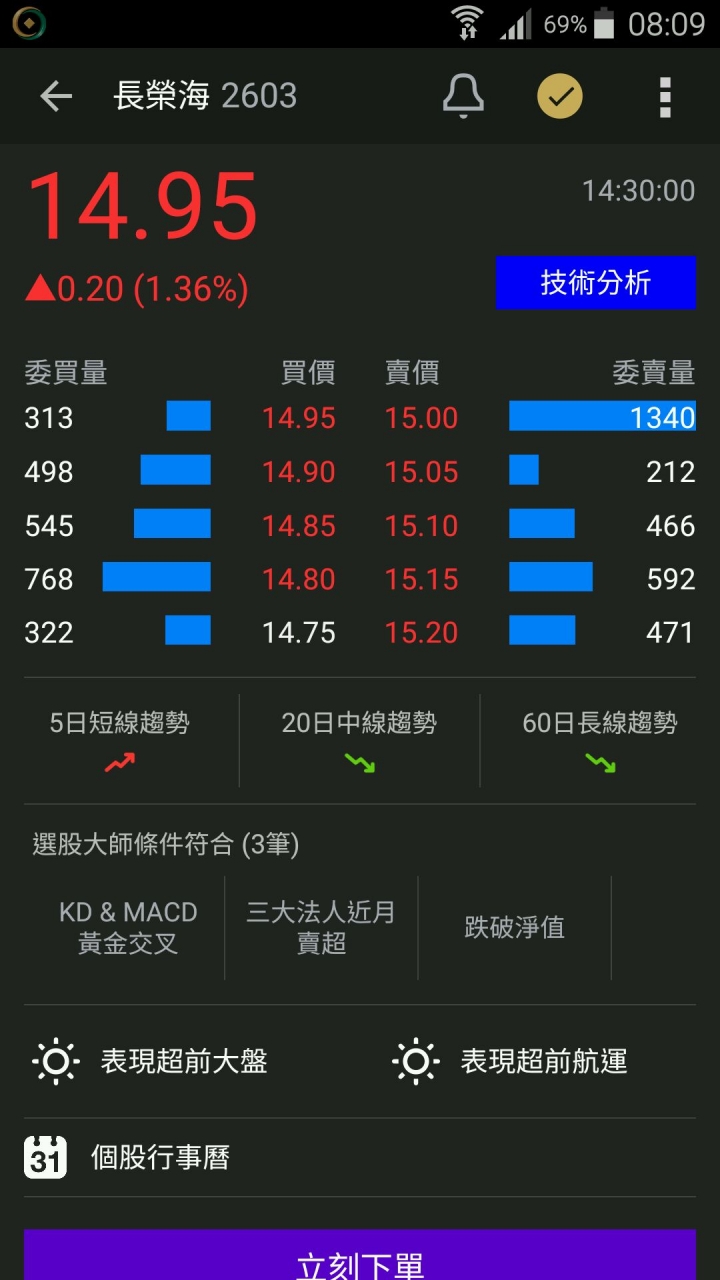Open the price alert bell
The height and width of the screenshot is (1280, 720).
[x=463, y=97]
